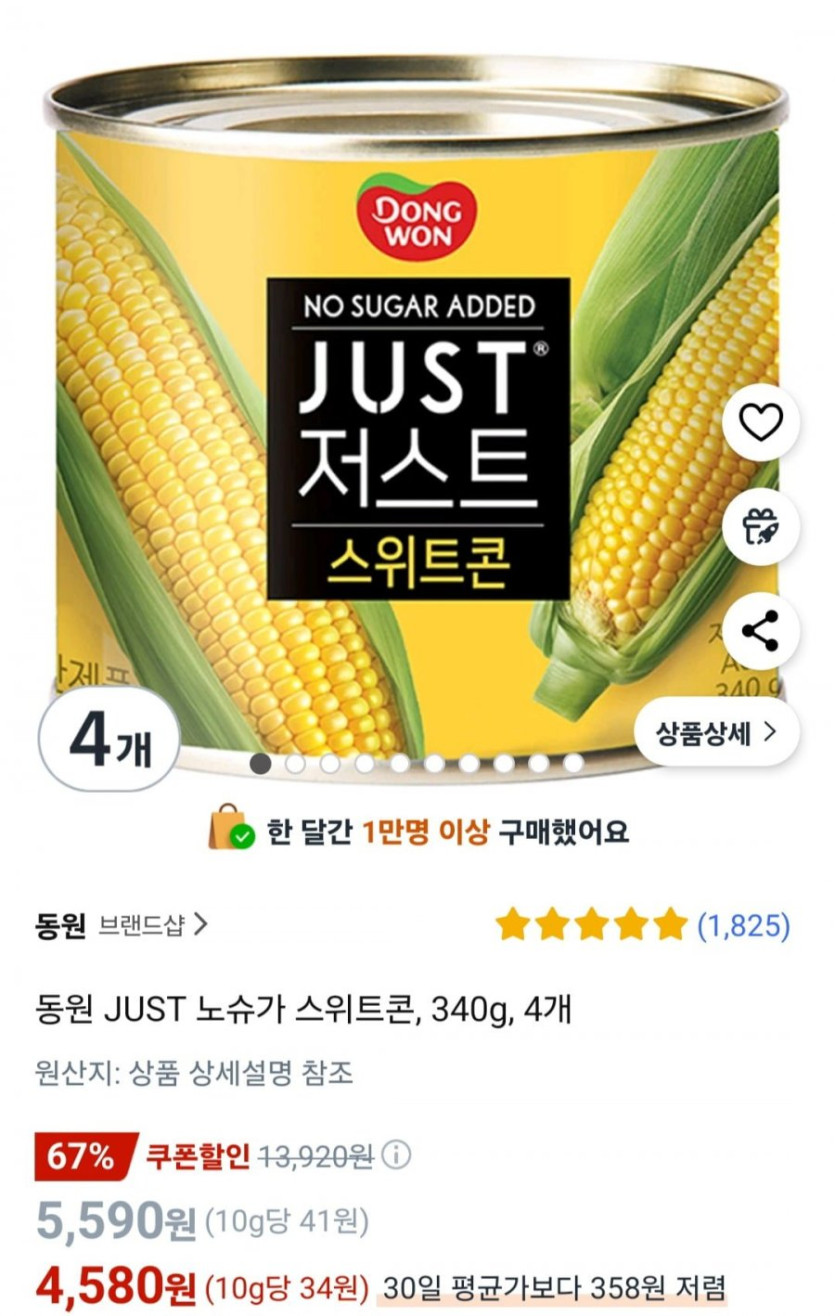
Task: Show coupon discount info icon
Action: (x=397, y=1157)
